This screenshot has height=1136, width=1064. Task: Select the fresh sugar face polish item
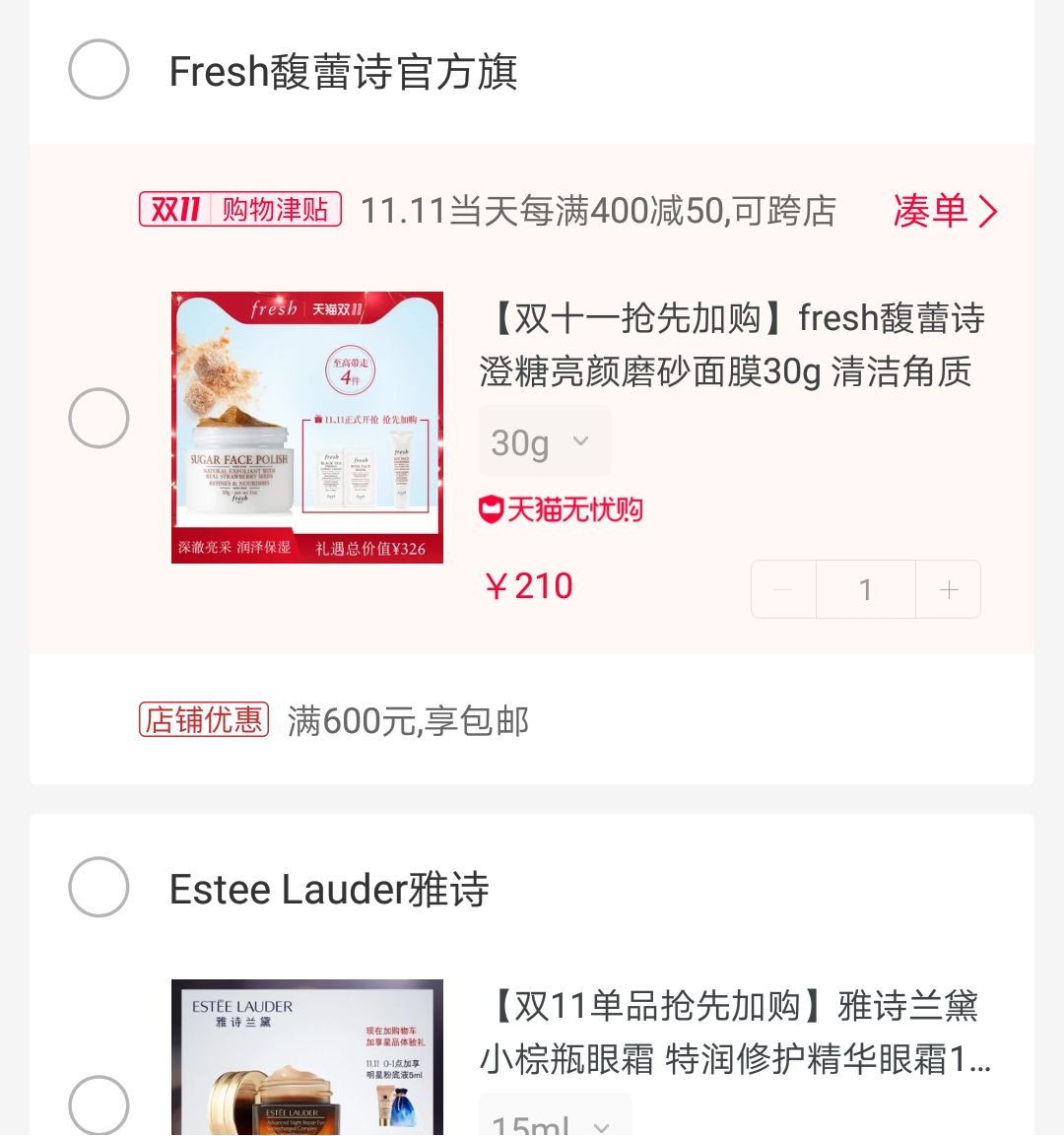point(99,418)
